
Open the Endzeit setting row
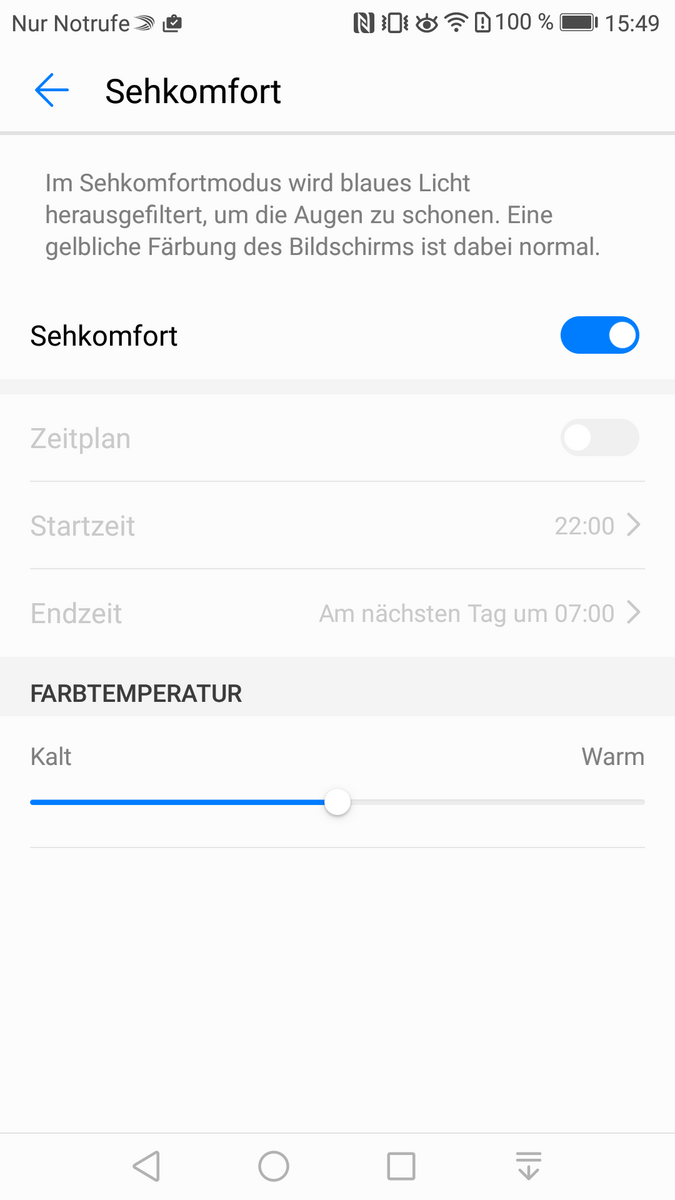click(337, 613)
